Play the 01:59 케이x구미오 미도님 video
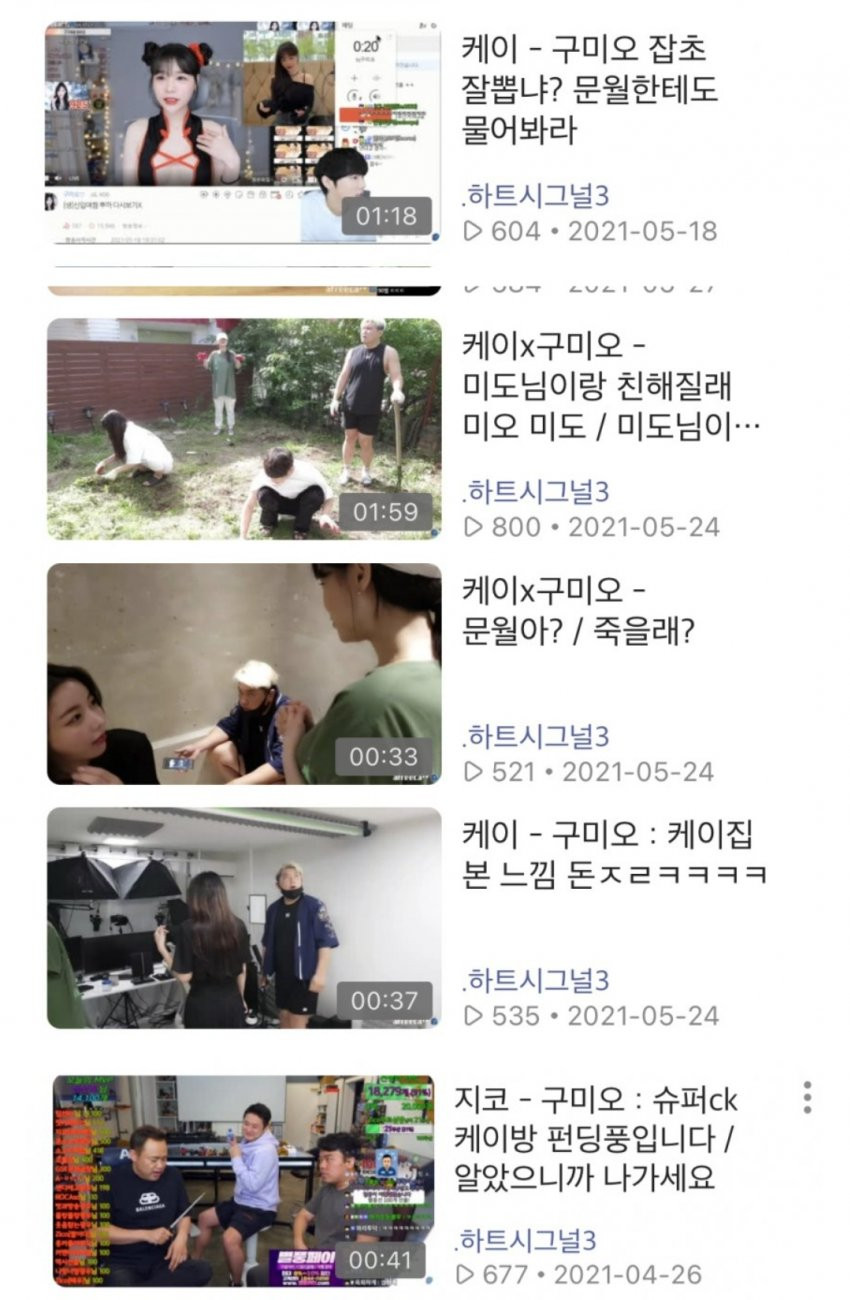Screen dimensions: 850x1300 (243, 429)
